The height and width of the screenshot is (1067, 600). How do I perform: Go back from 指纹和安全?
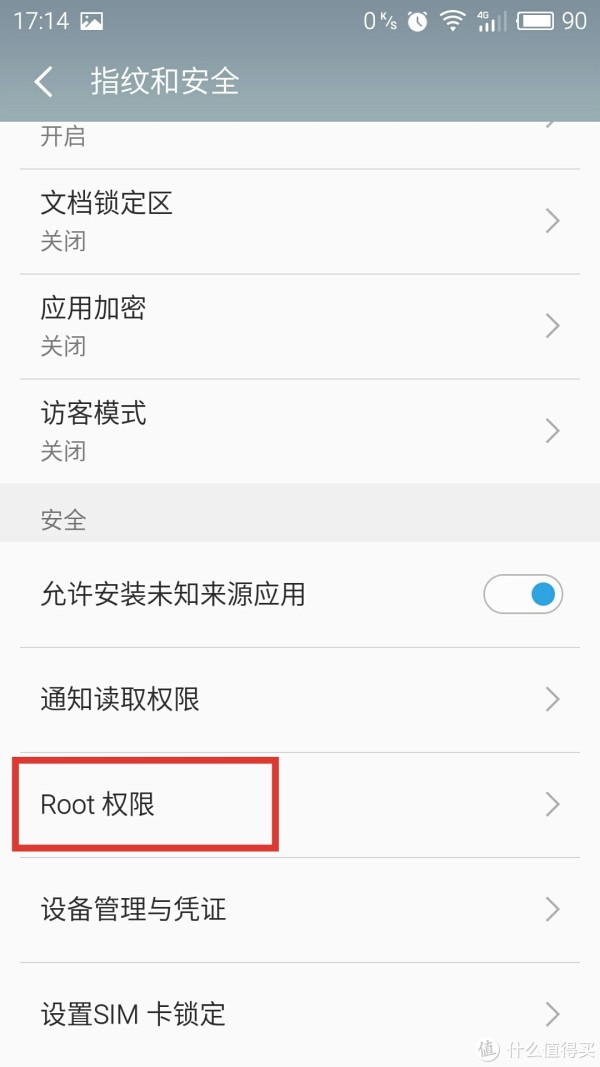44,82
